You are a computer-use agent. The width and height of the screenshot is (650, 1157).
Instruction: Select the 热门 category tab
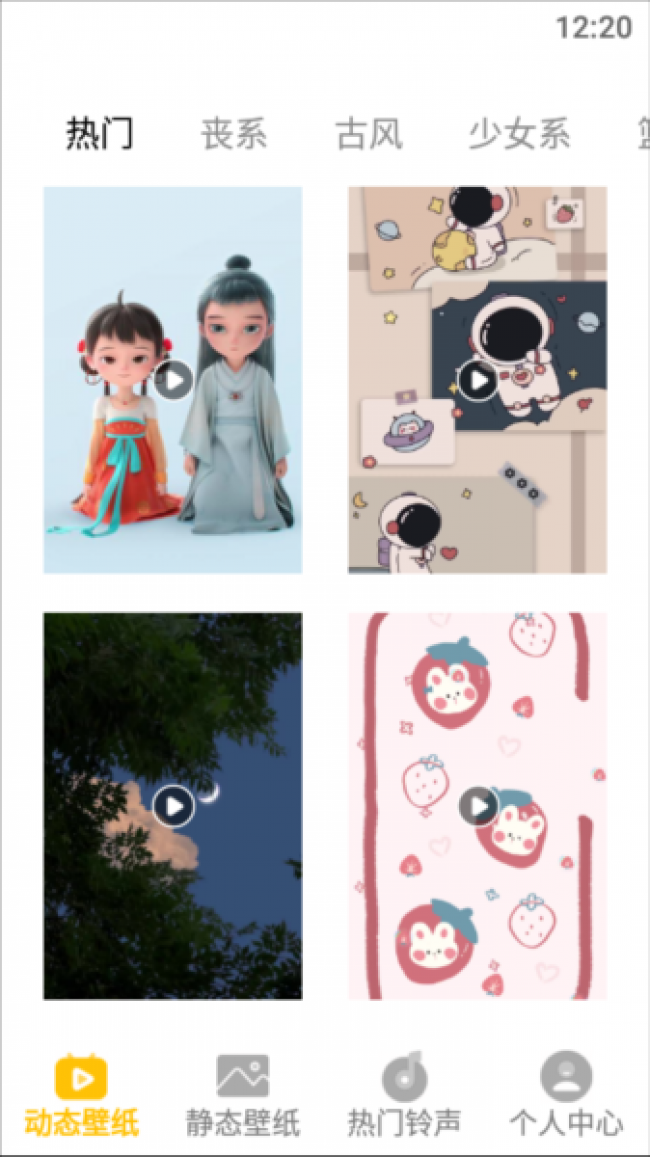tap(100, 134)
